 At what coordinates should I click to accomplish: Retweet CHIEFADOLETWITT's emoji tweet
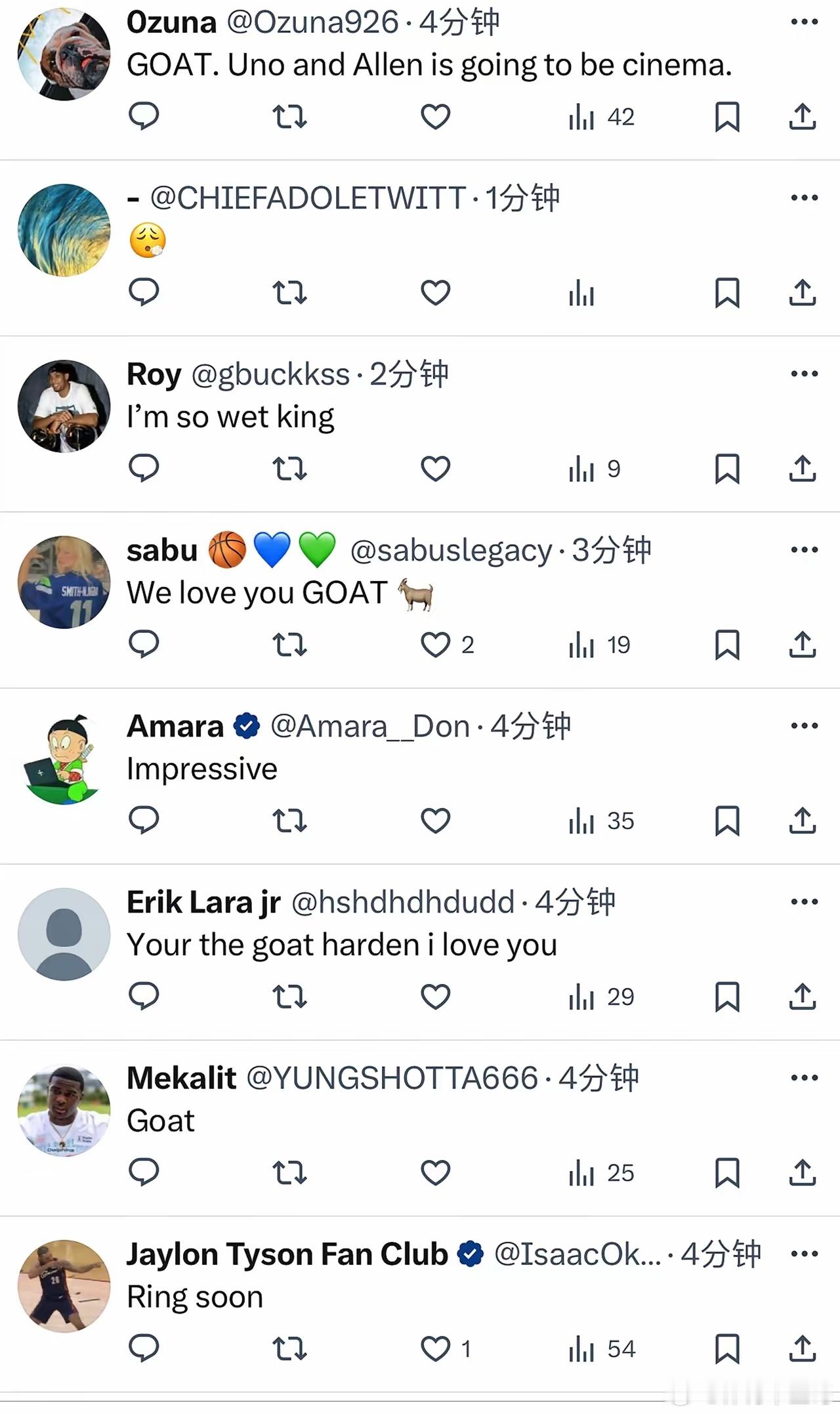(x=290, y=293)
